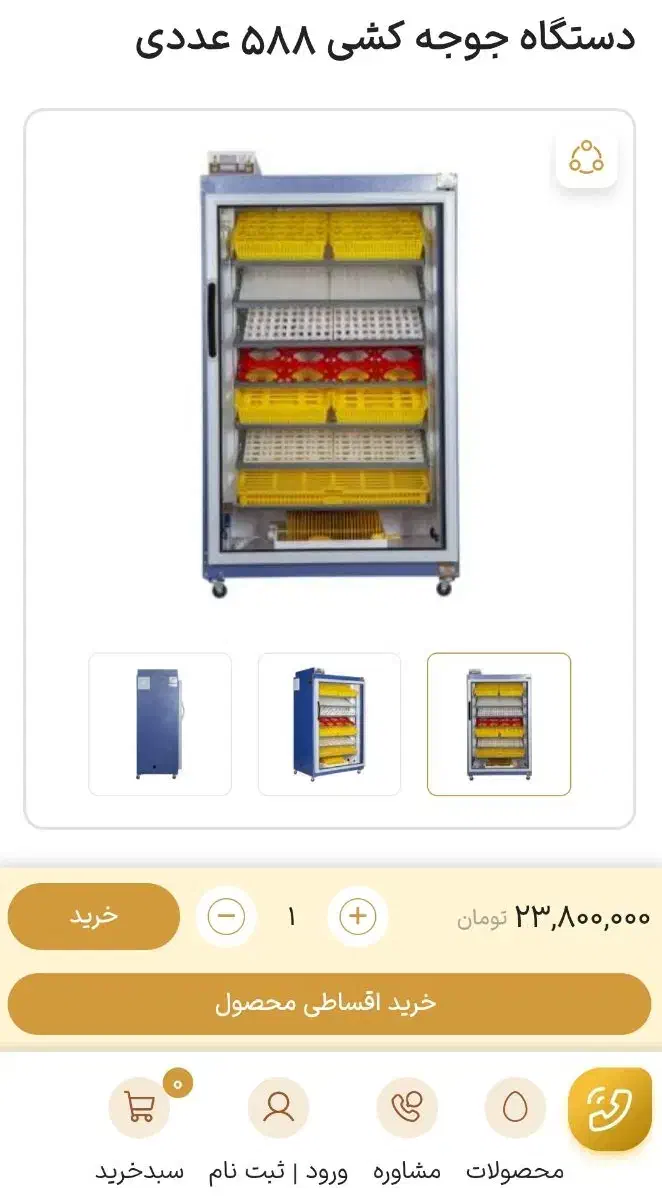Open the phone call floating button
The image size is (662, 1204).
[x=610, y=1110]
